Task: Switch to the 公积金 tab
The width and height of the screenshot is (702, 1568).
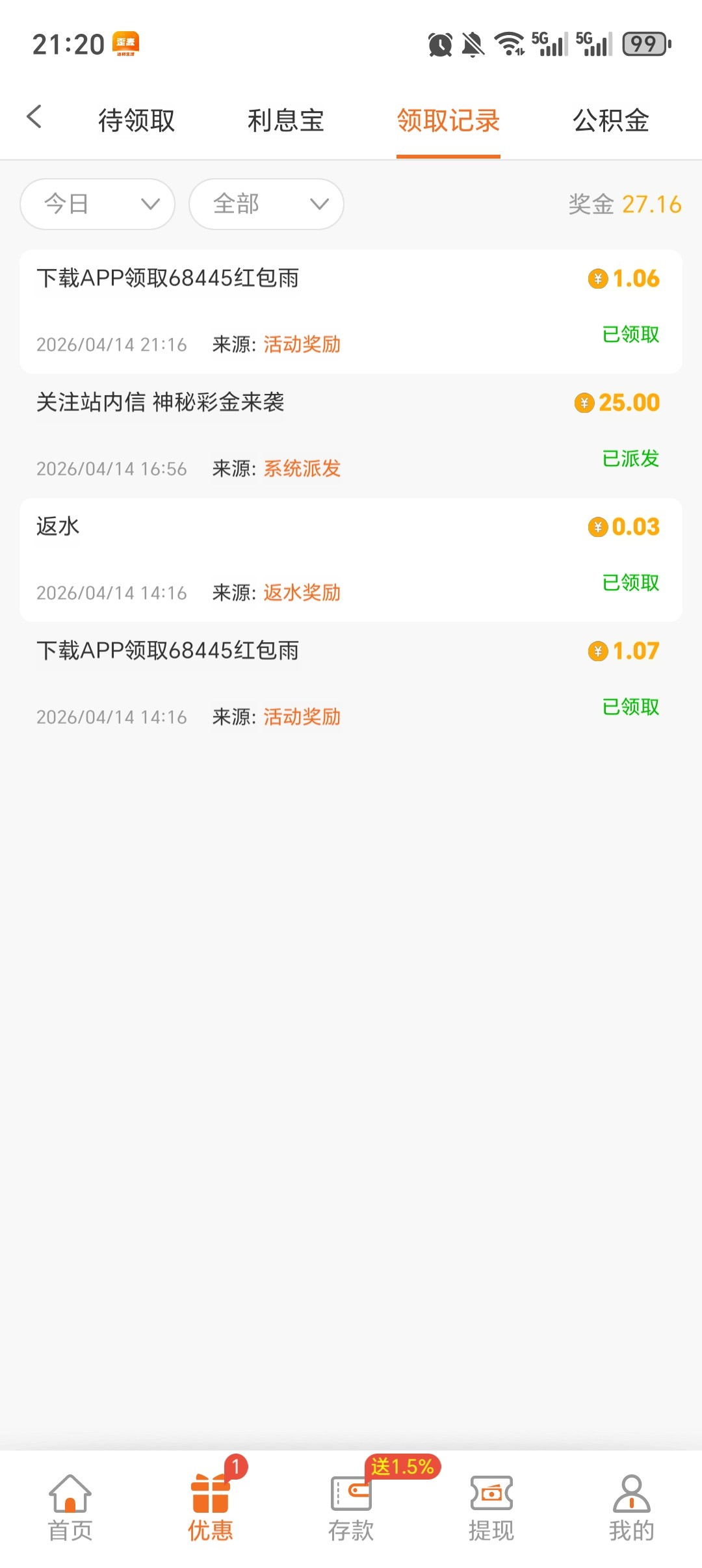Action: [610, 121]
